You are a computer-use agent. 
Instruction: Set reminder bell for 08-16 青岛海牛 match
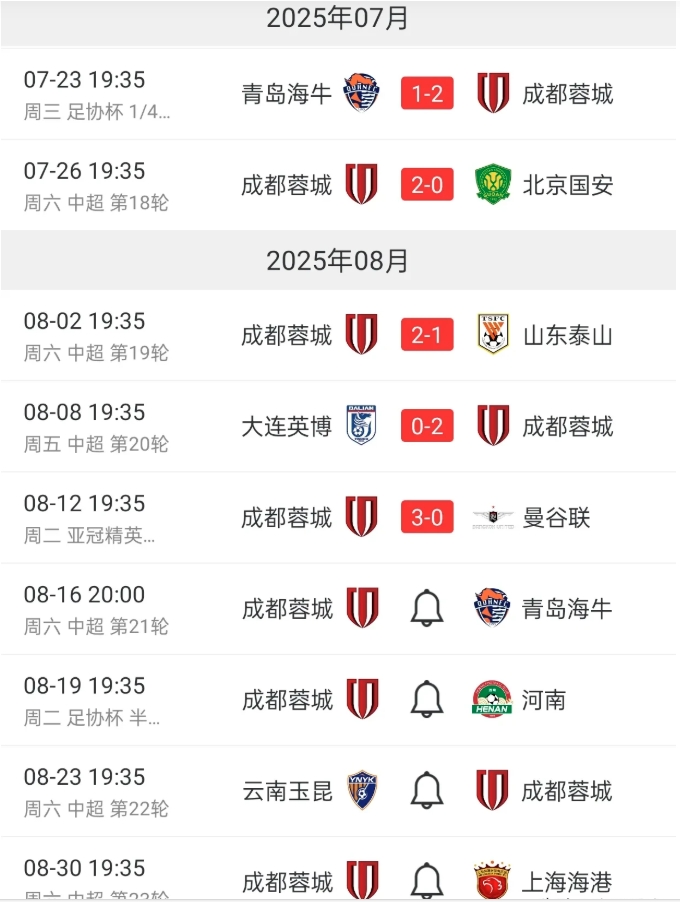(427, 608)
